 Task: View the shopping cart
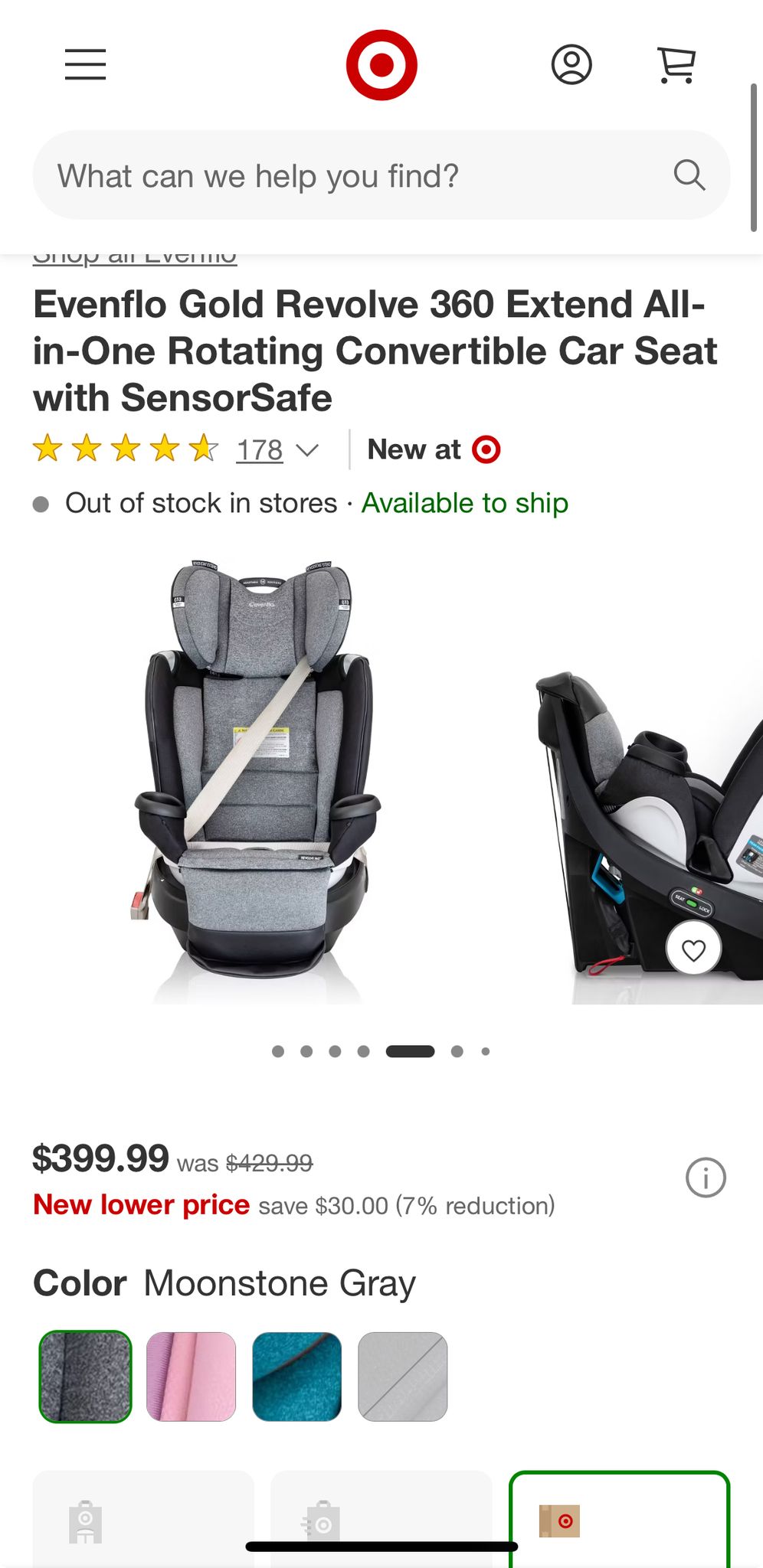point(676,65)
